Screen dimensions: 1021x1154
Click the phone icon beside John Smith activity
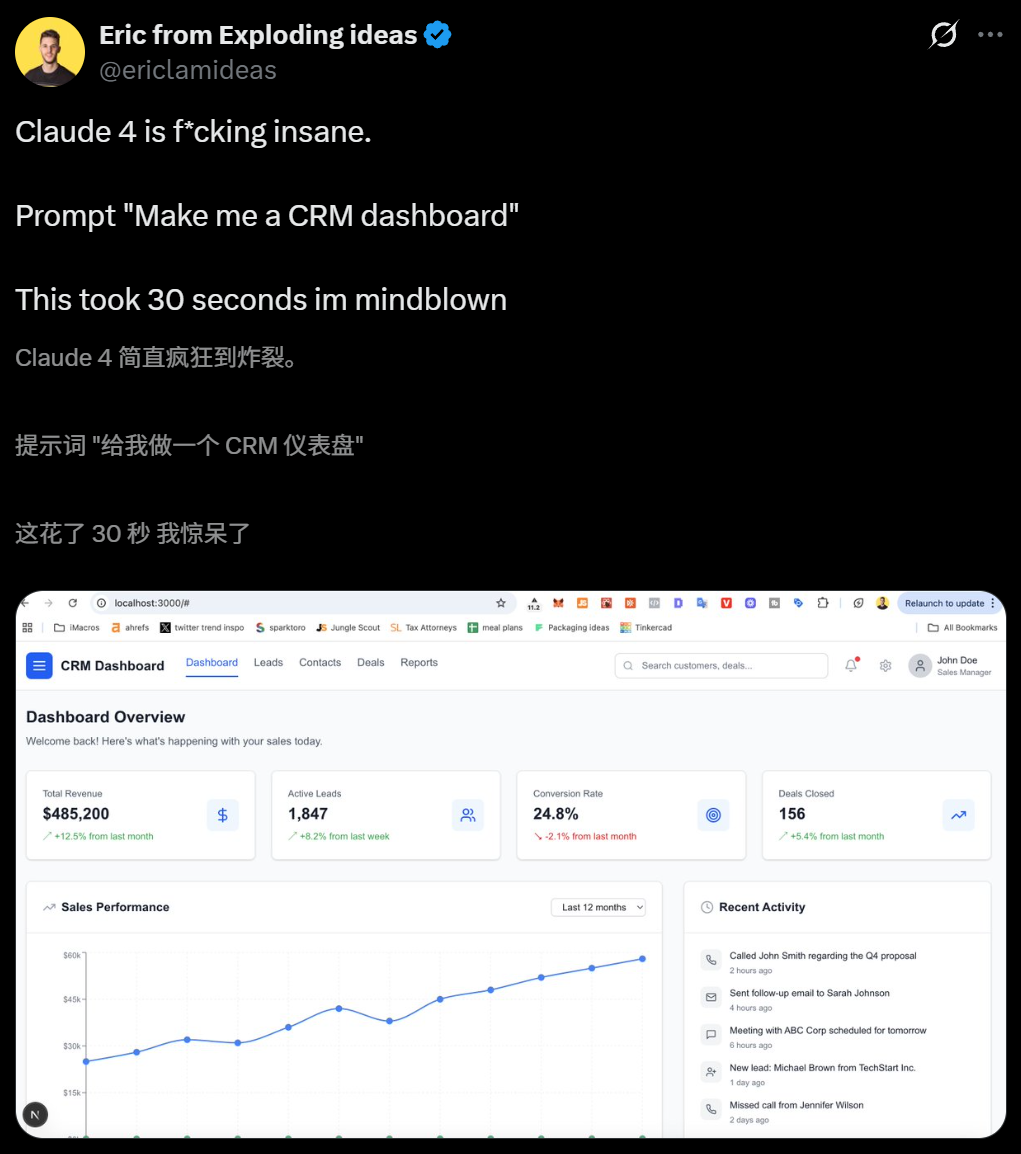coord(710,960)
